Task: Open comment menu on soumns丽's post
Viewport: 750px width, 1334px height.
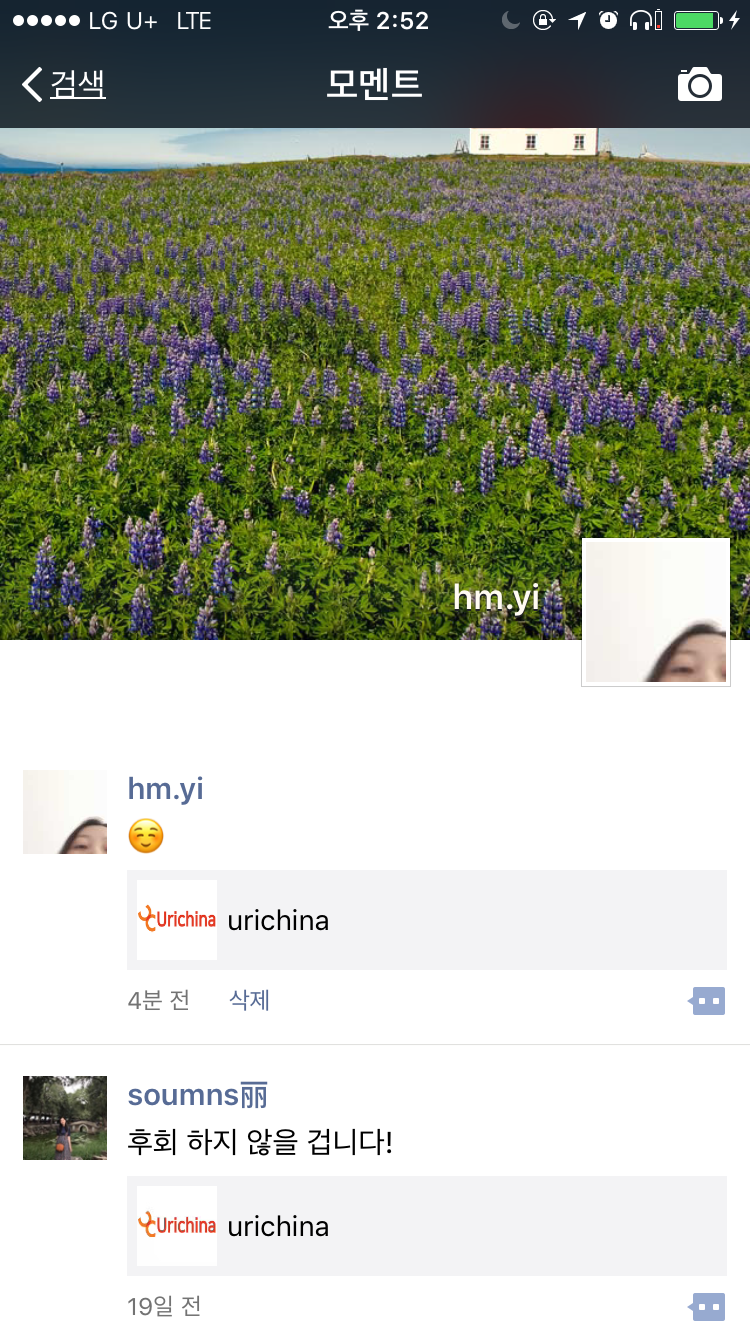Action: pyautogui.click(x=708, y=1306)
